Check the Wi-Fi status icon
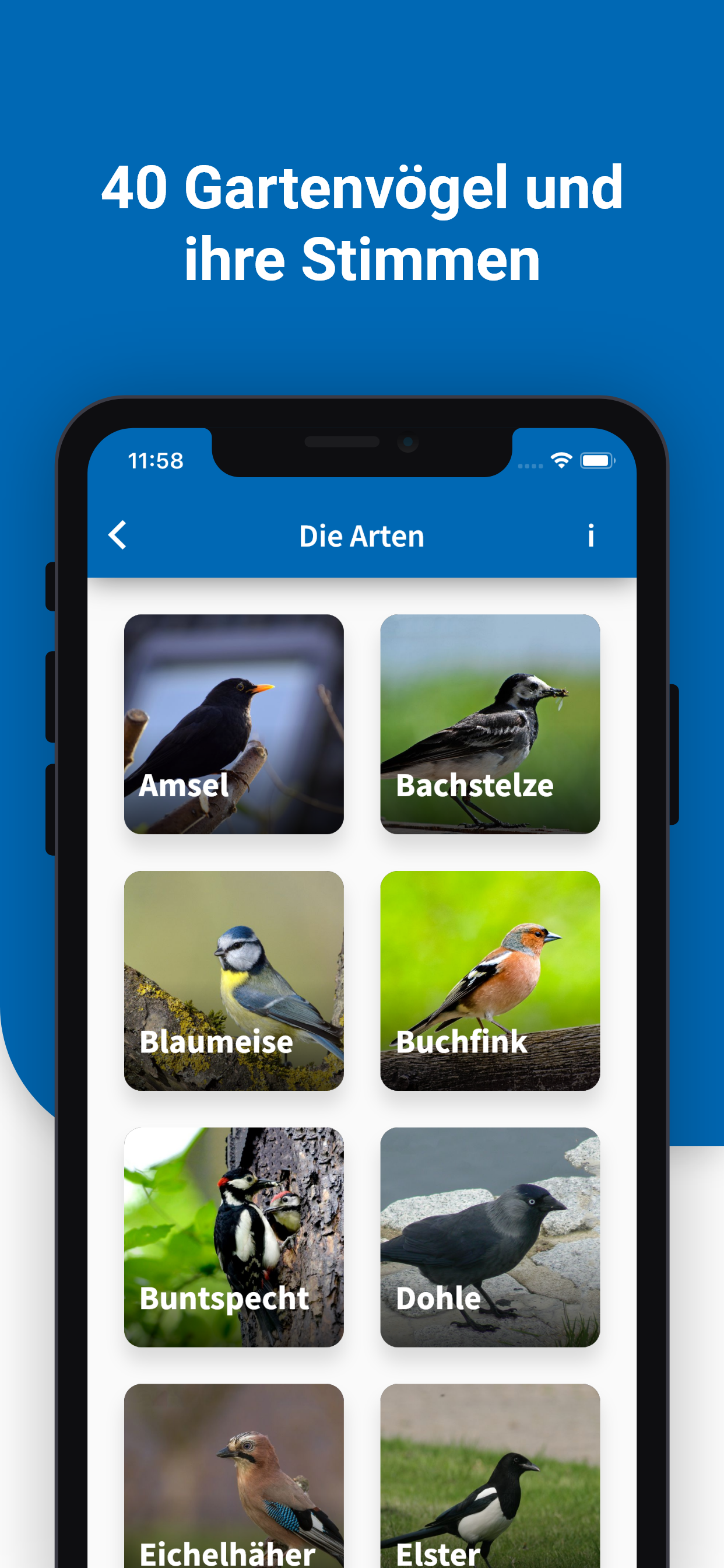724x1568 pixels. [x=561, y=461]
